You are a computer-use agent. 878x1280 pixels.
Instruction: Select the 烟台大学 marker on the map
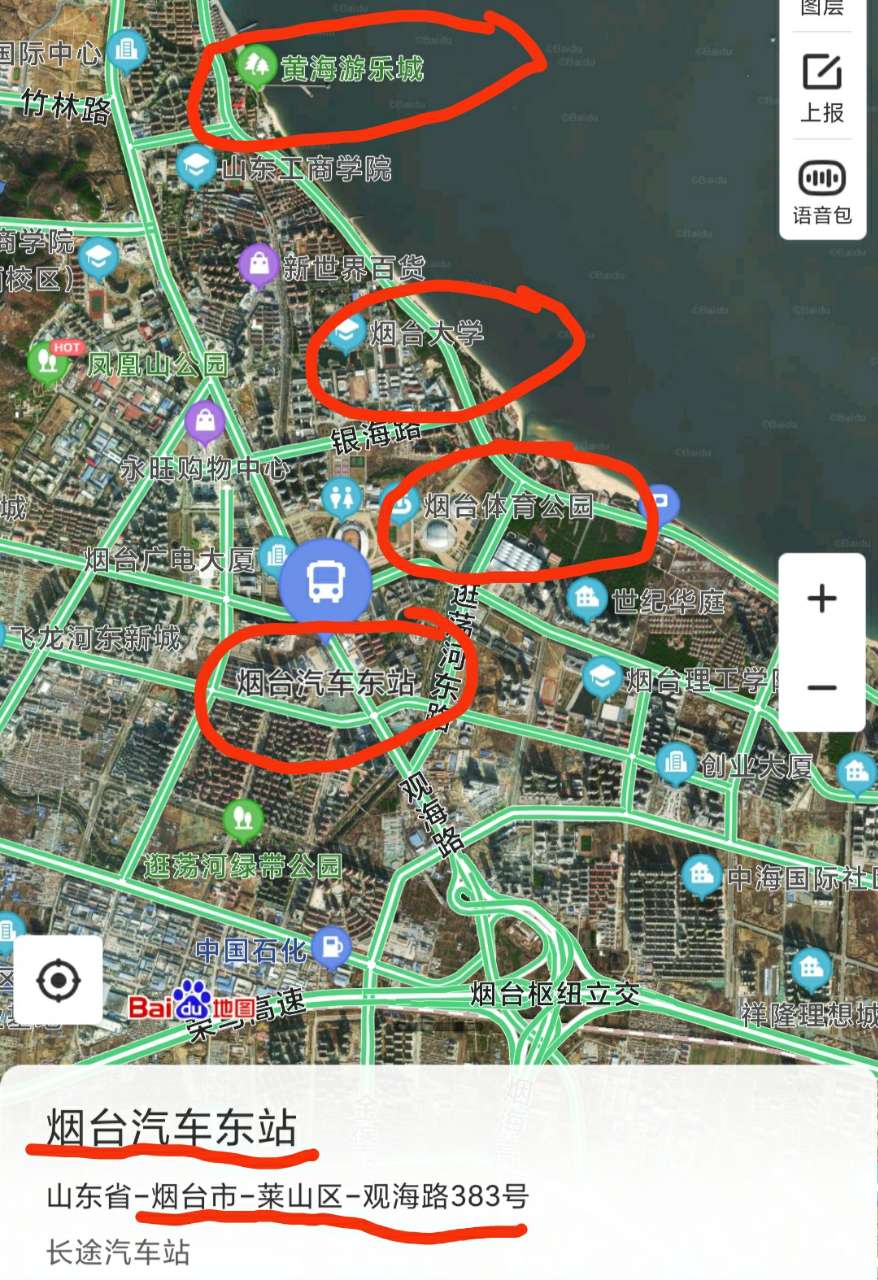(x=347, y=331)
